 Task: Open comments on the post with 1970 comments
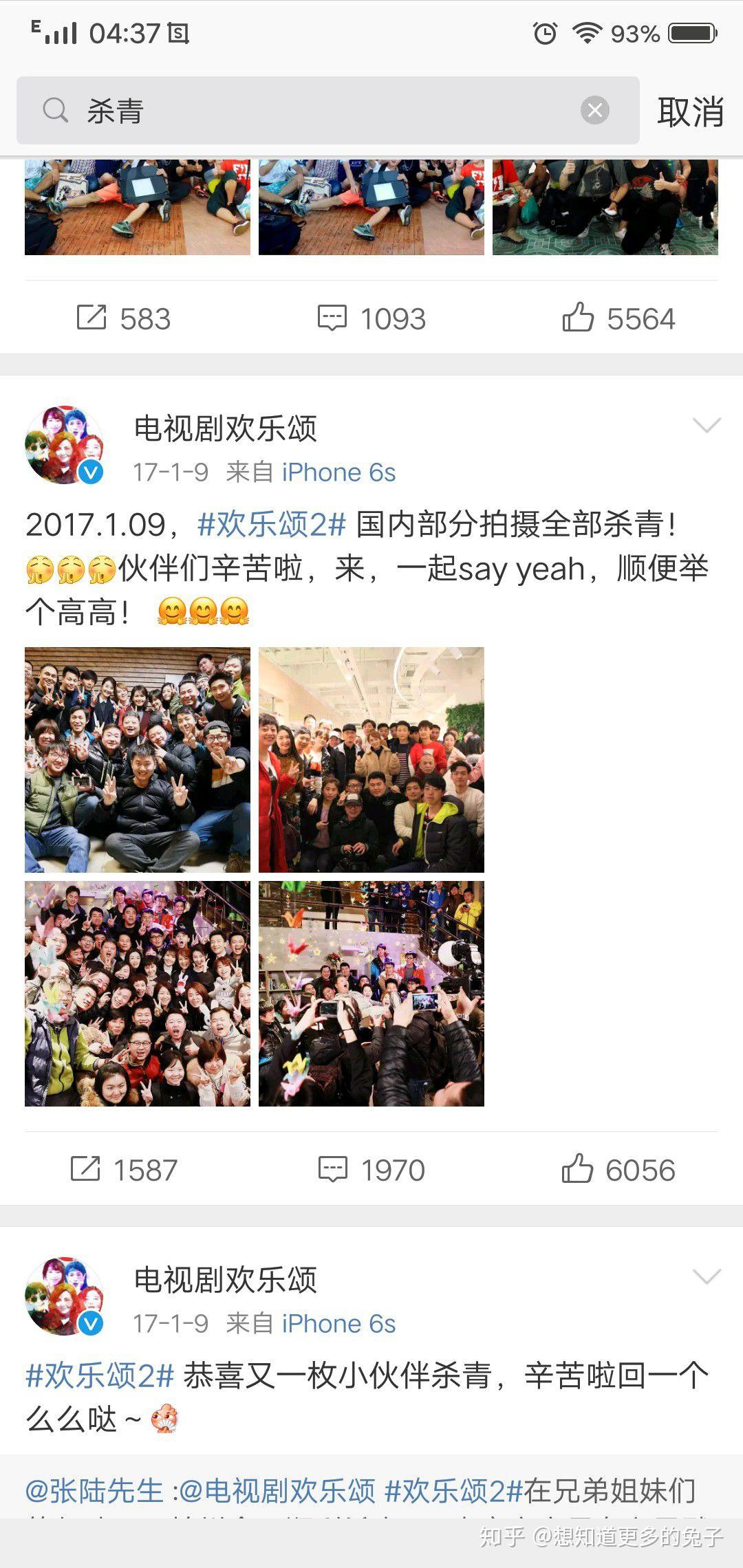point(371,1170)
